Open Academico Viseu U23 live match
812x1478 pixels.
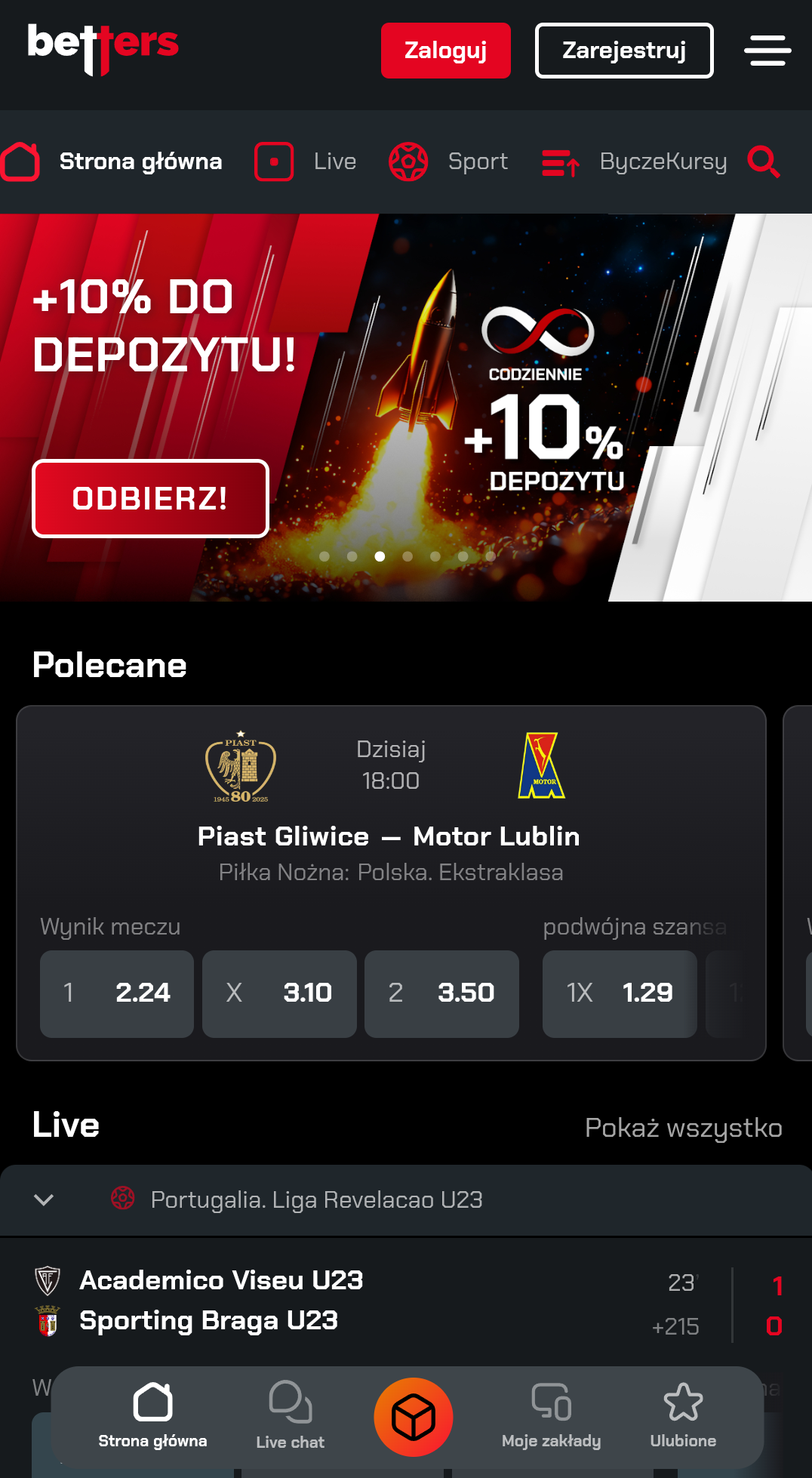[x=221, y=1280]
